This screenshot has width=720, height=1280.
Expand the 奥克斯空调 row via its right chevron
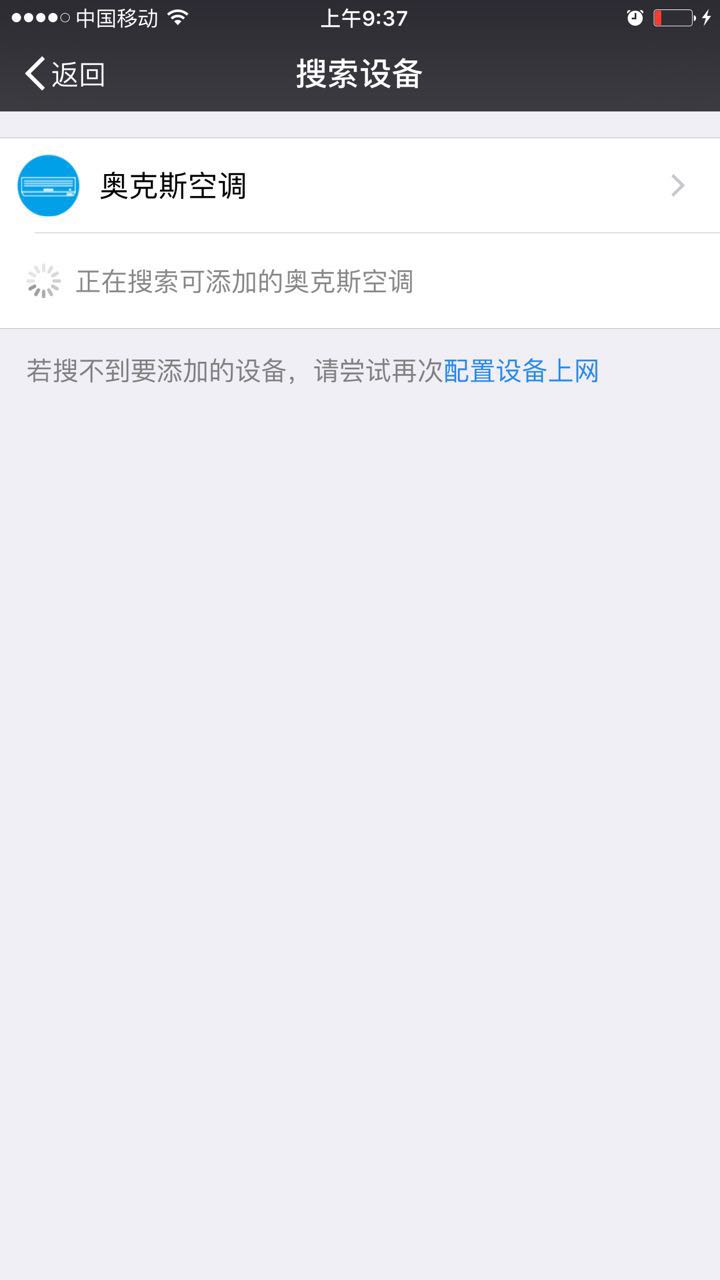coord(678,185)
